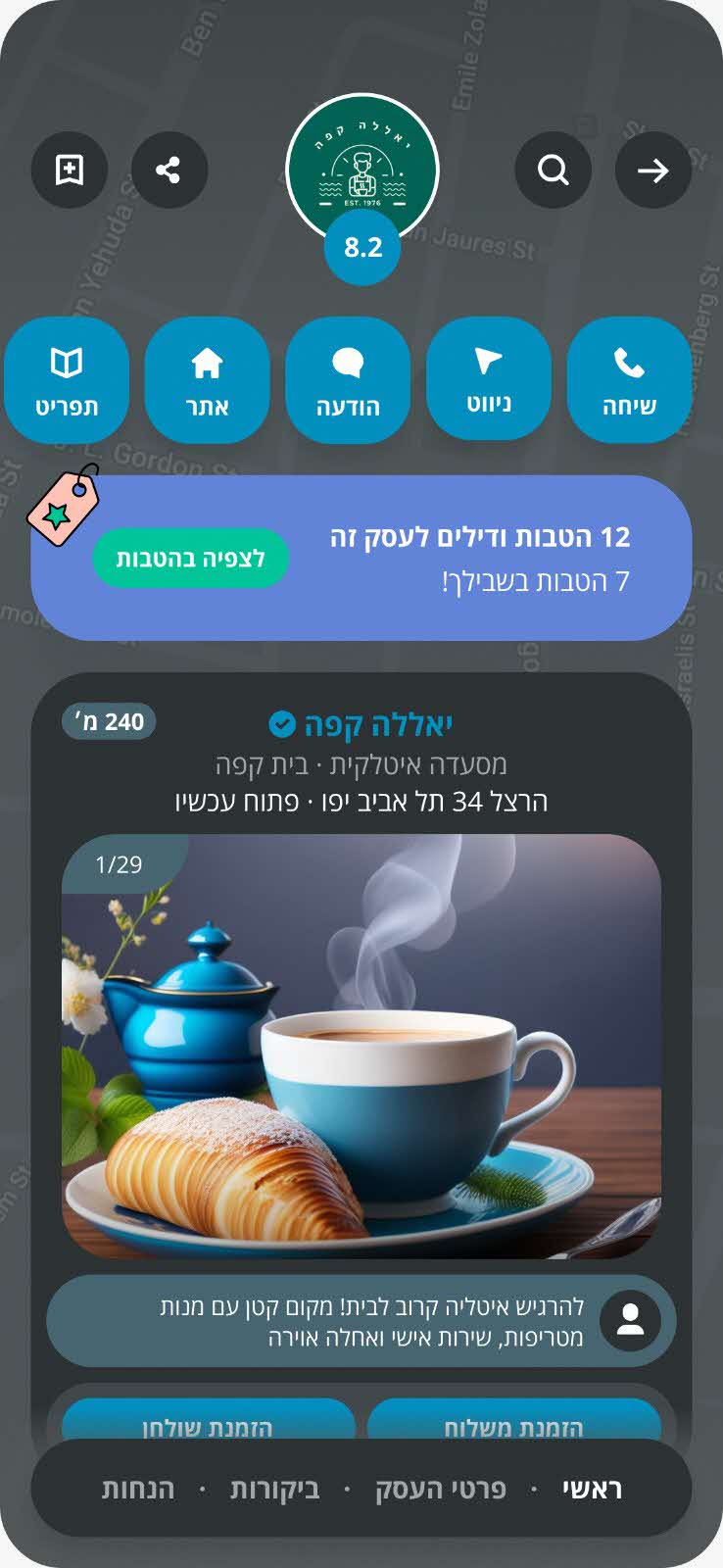The height and width of the screenshot is (1568, 723).
Task: Start navigation with ניווט
Action: pyautogui.click(x=488, y=380)
